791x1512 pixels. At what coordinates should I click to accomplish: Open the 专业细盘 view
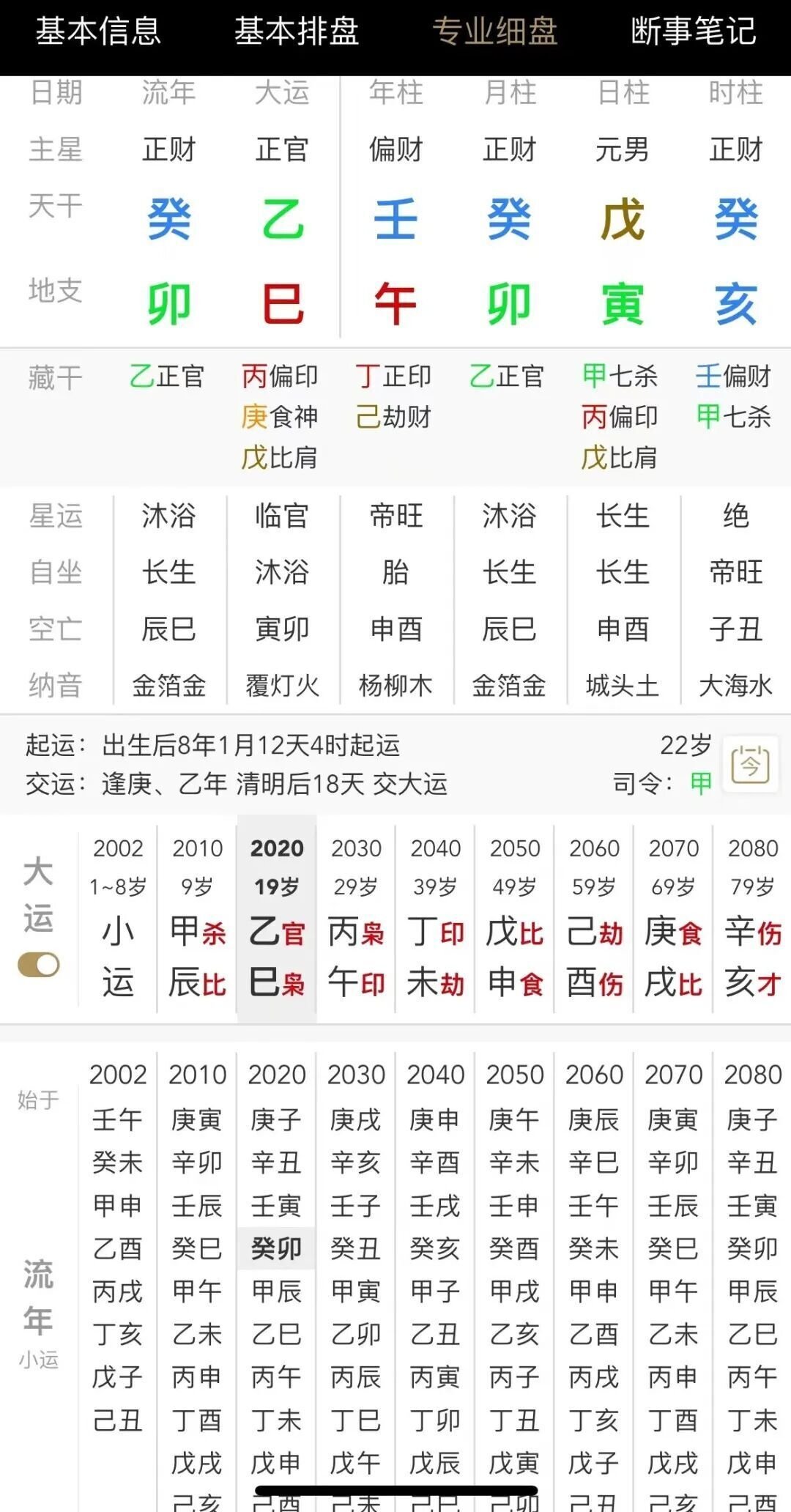click(x=497, y=32)
